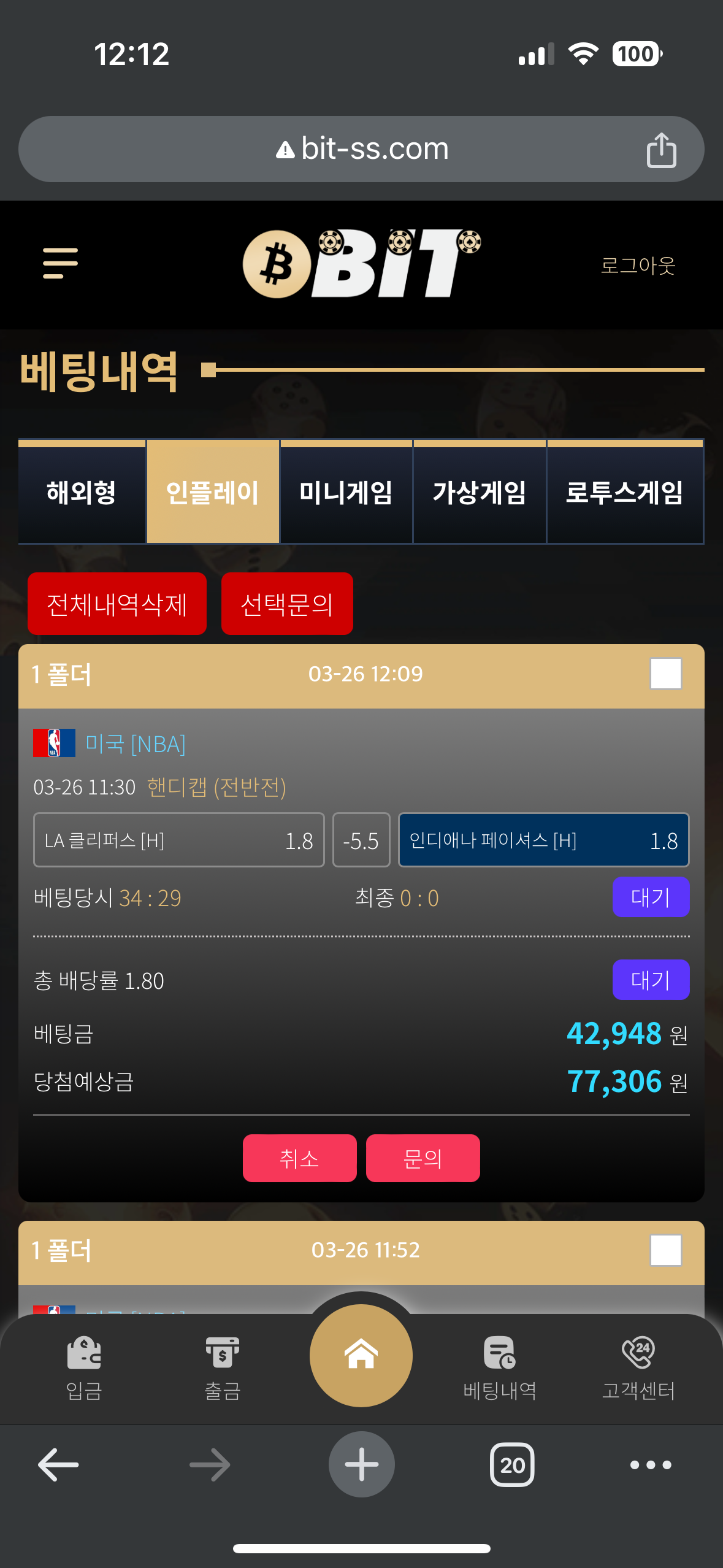Check the box for the 03-26 11:52 bet
This screenshot has height=1568, width=723.
point(666,1250)
